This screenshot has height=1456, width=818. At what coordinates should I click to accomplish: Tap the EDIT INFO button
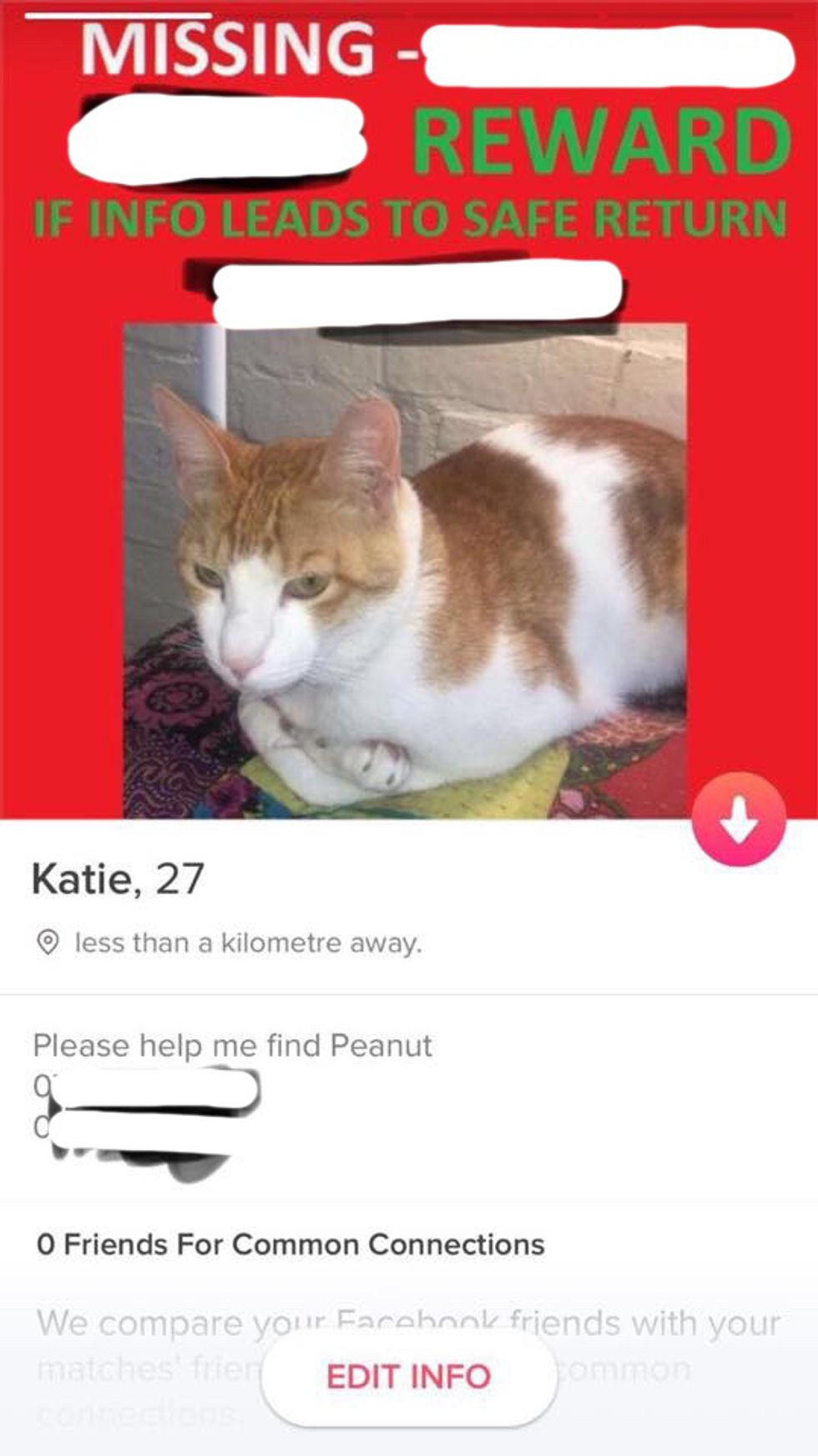coord(408,1377)
